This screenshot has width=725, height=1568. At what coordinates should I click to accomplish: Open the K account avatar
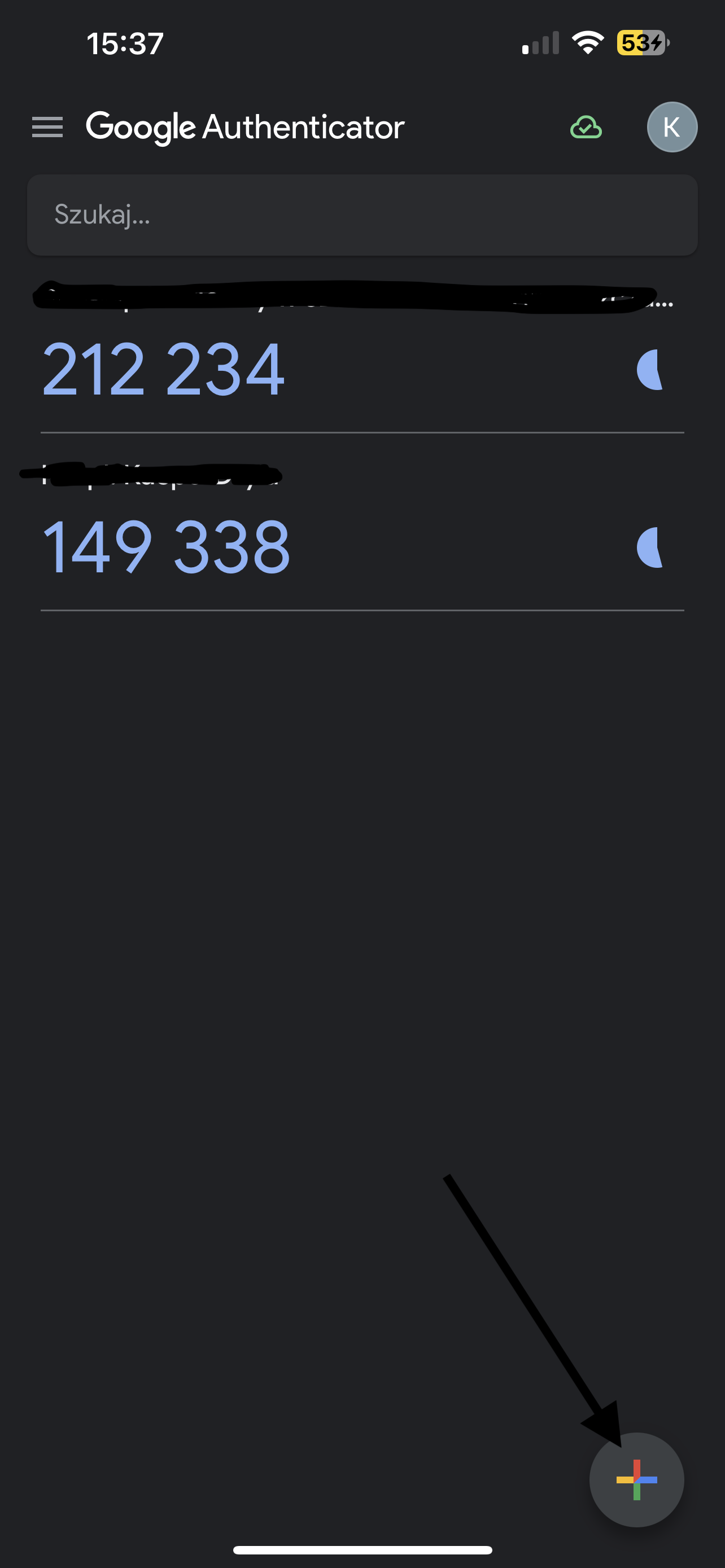(x=672, y=127)
